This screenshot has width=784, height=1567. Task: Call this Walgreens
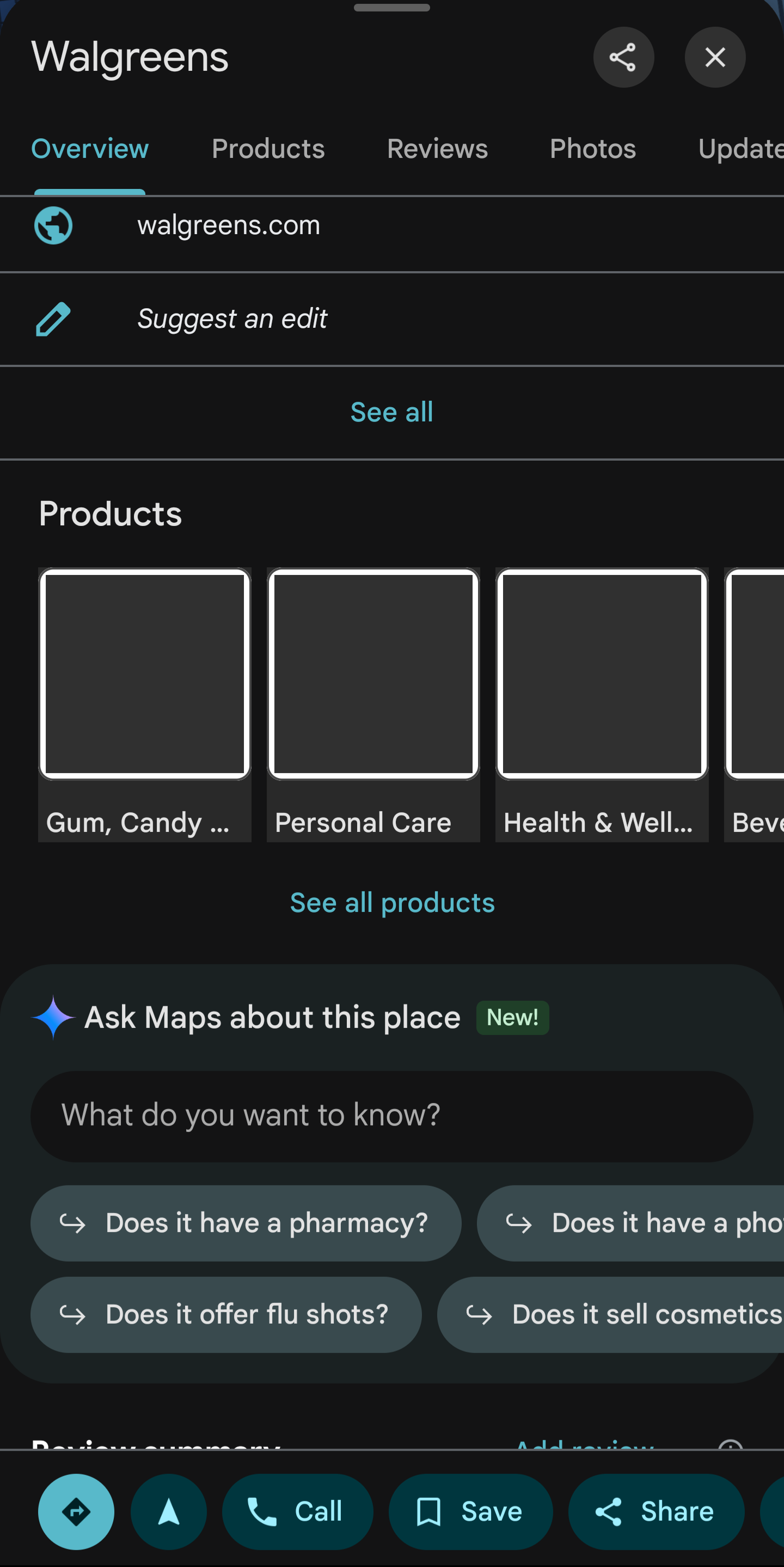tap(297, 1511)
